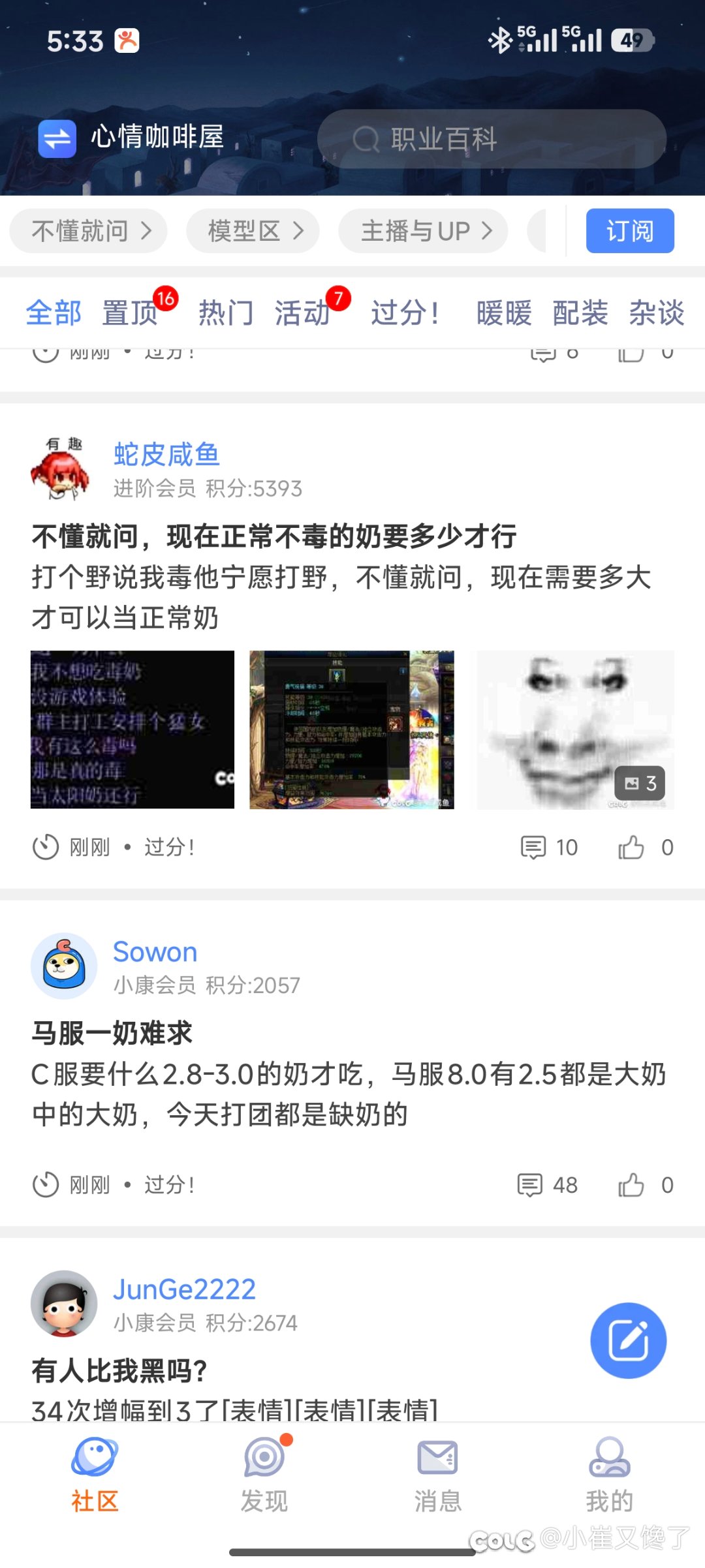
Task: Select the 配装 tab
Action: click(580, 313)
